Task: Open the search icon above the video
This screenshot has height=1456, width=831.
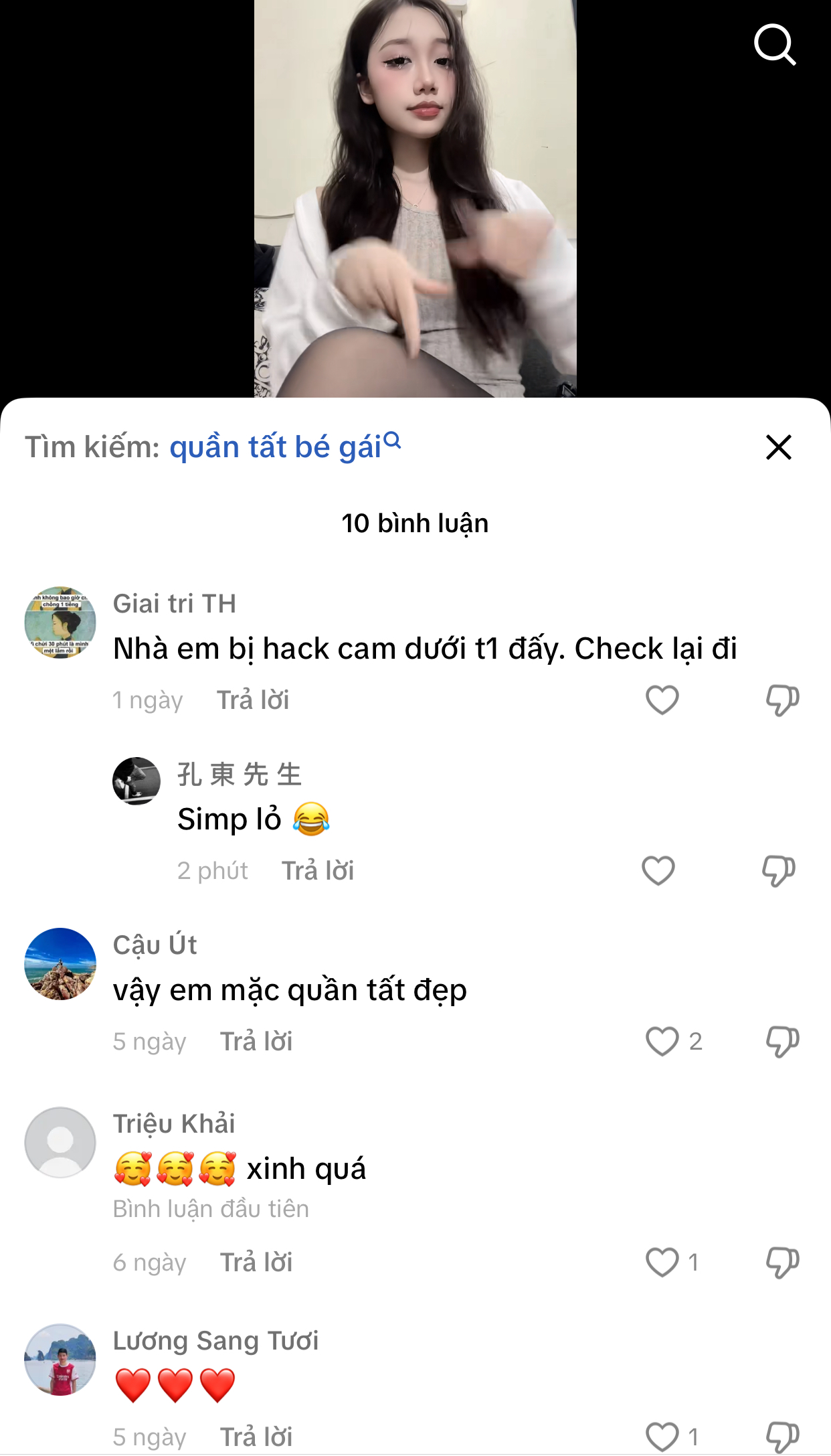Action: 775,45
